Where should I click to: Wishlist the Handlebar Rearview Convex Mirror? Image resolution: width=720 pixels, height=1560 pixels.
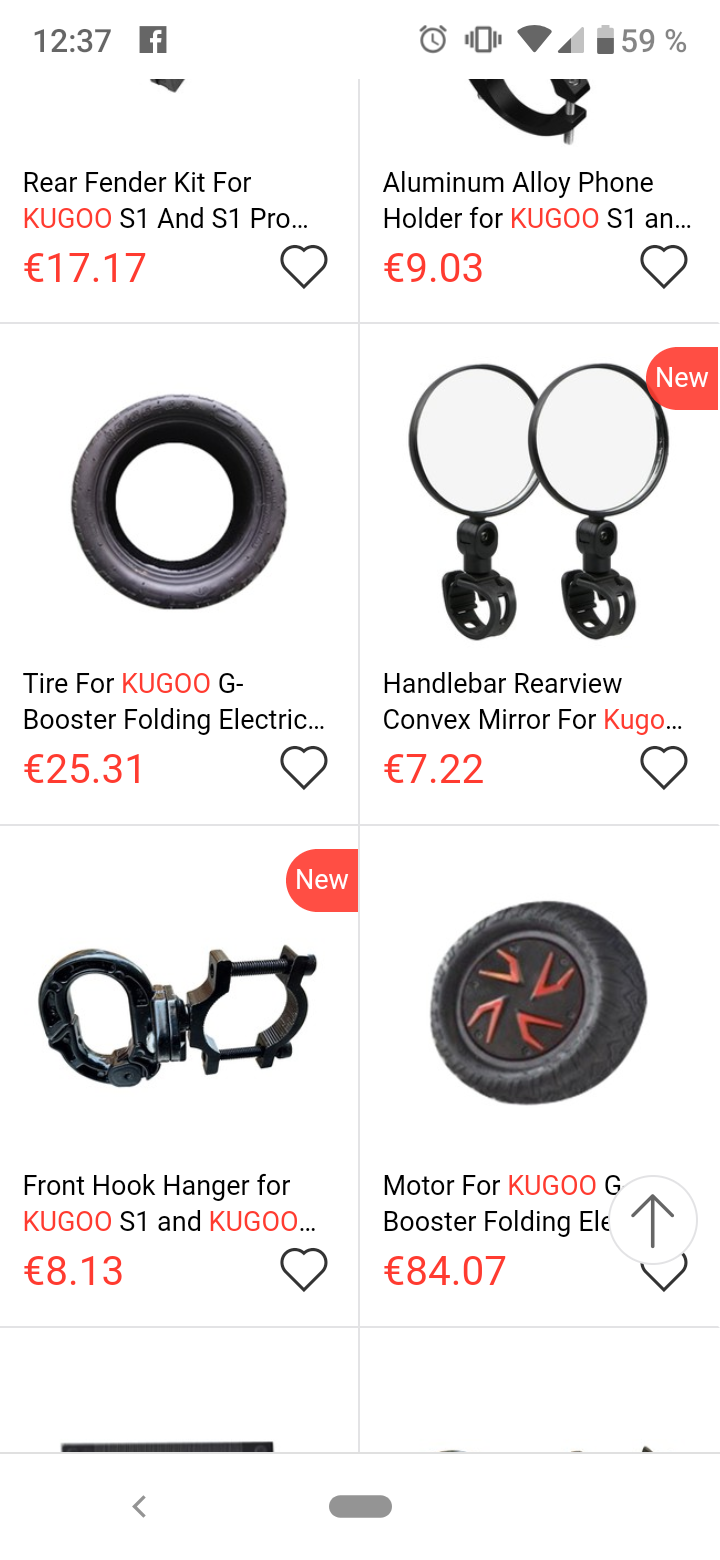pyautogui.click(x=664, y=768)
